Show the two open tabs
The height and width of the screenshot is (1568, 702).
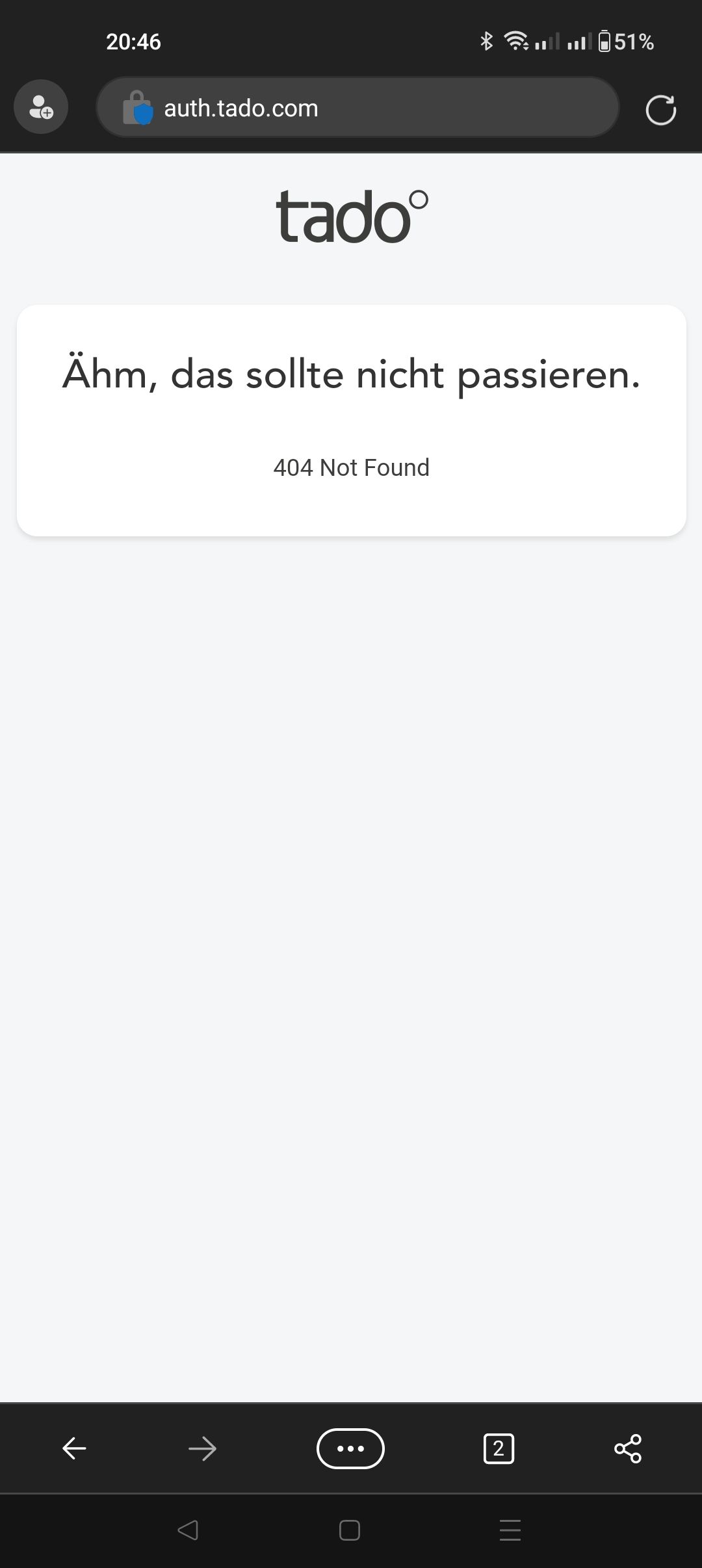point(499,1448)
